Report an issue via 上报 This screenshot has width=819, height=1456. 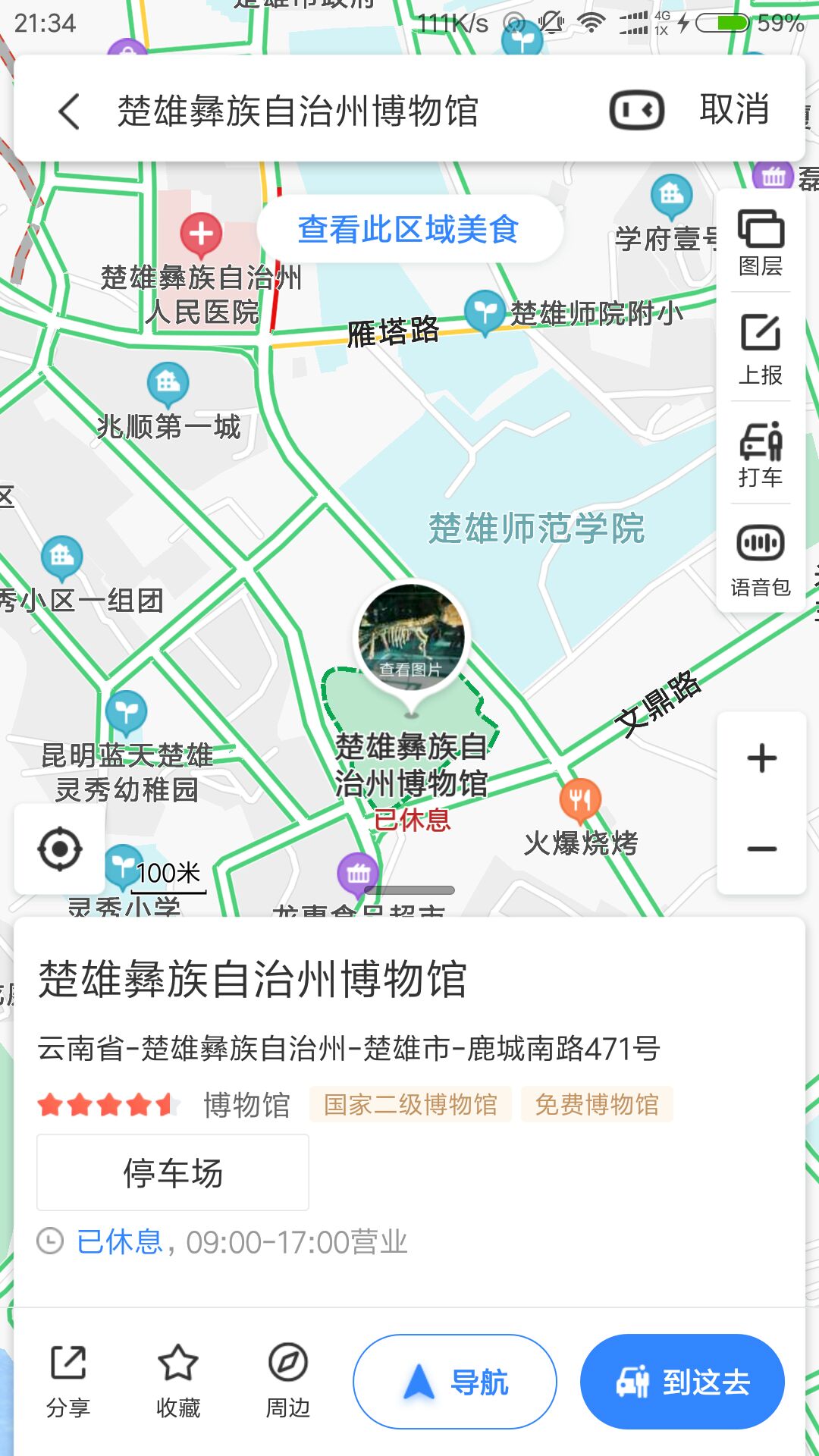pos(761,348)
